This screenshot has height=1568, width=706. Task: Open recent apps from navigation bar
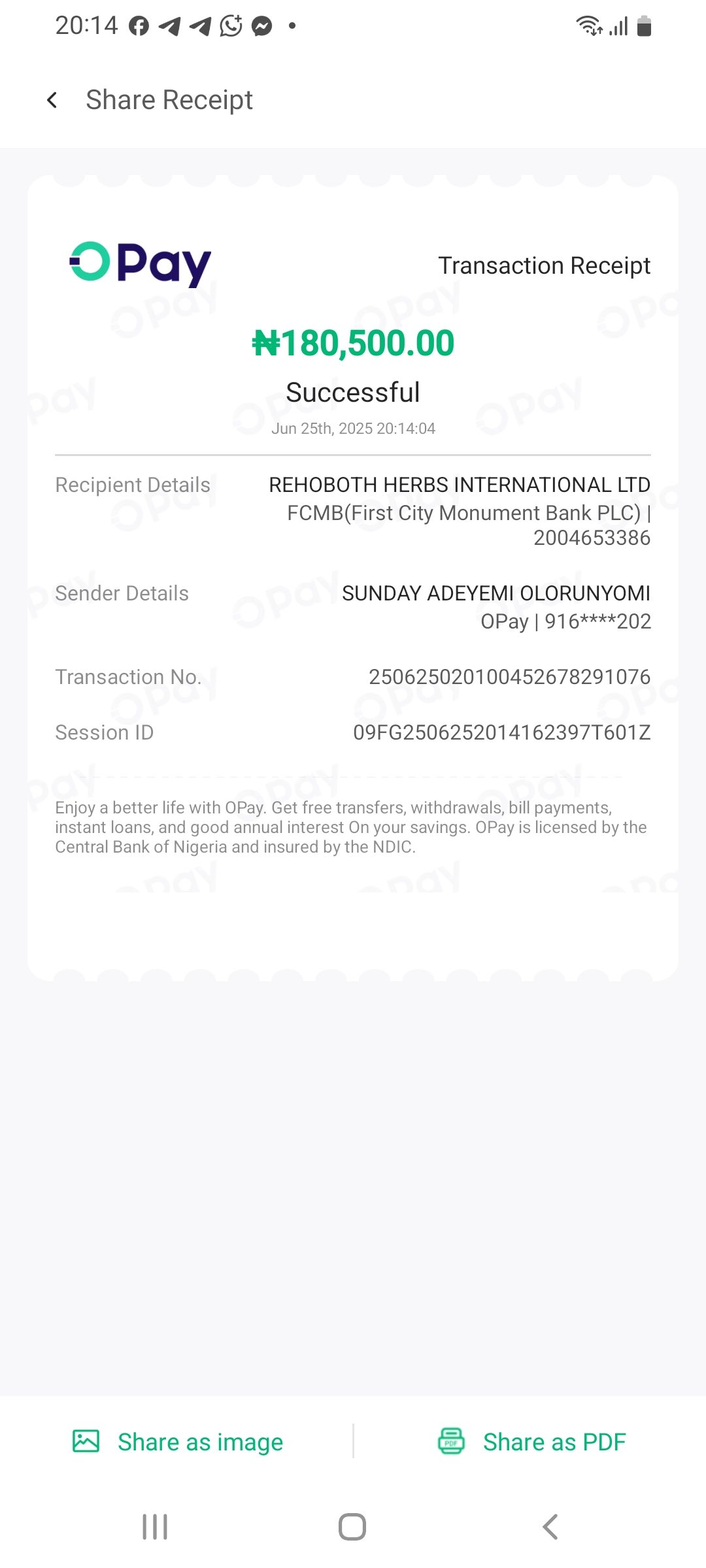coord(155,1527)
